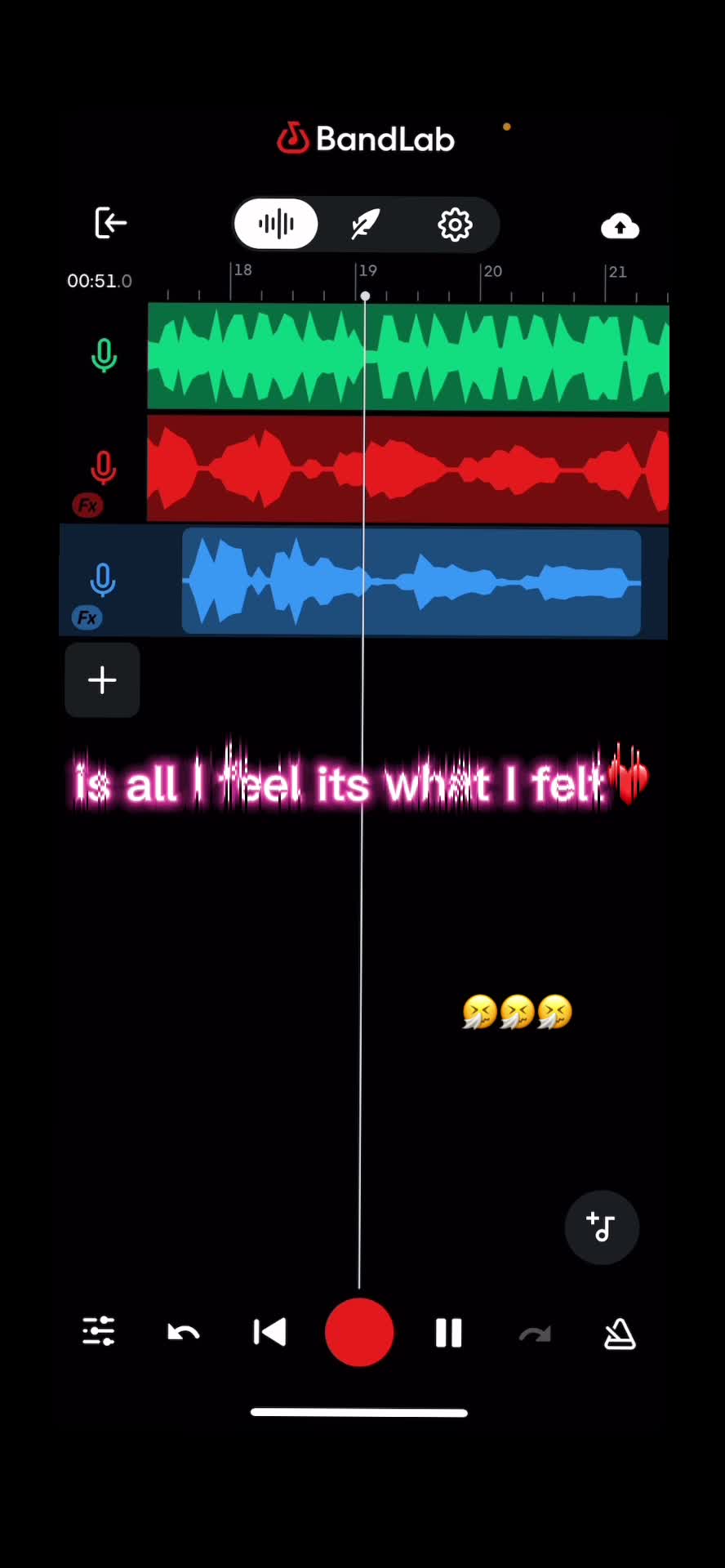Toggle the metronome icon
The height and width of the screenshot is (1568, 725).
click(x=620, y=1334)
